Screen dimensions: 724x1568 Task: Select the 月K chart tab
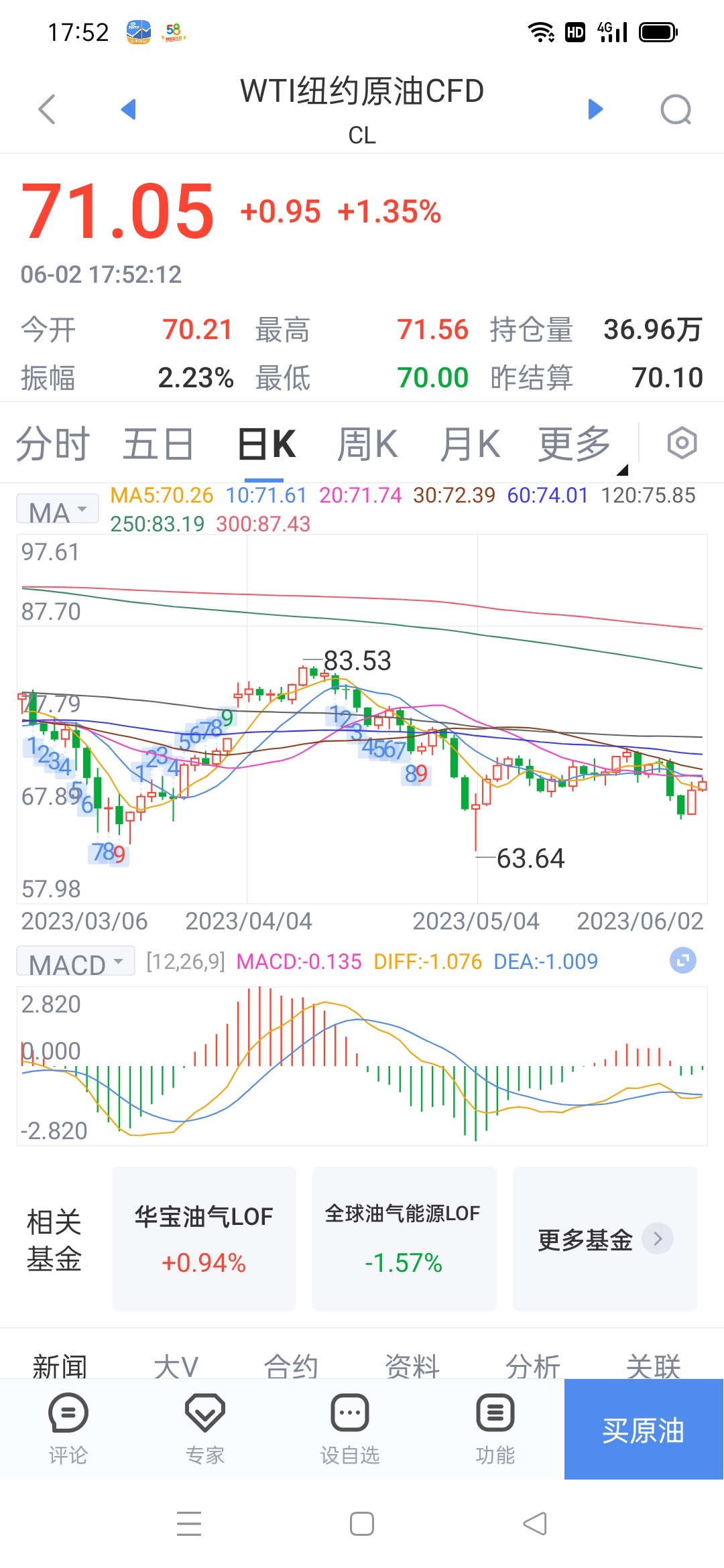pyautogui.click(x=470, y=444)
